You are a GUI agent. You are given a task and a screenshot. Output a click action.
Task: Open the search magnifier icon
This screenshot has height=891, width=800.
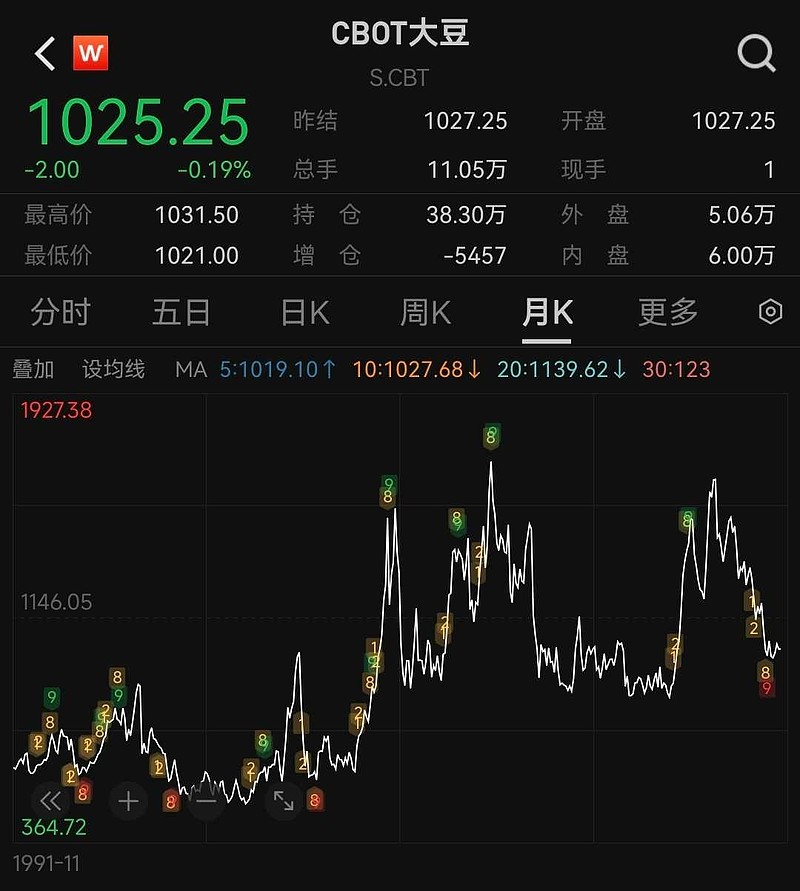click(x=755, y=54)
